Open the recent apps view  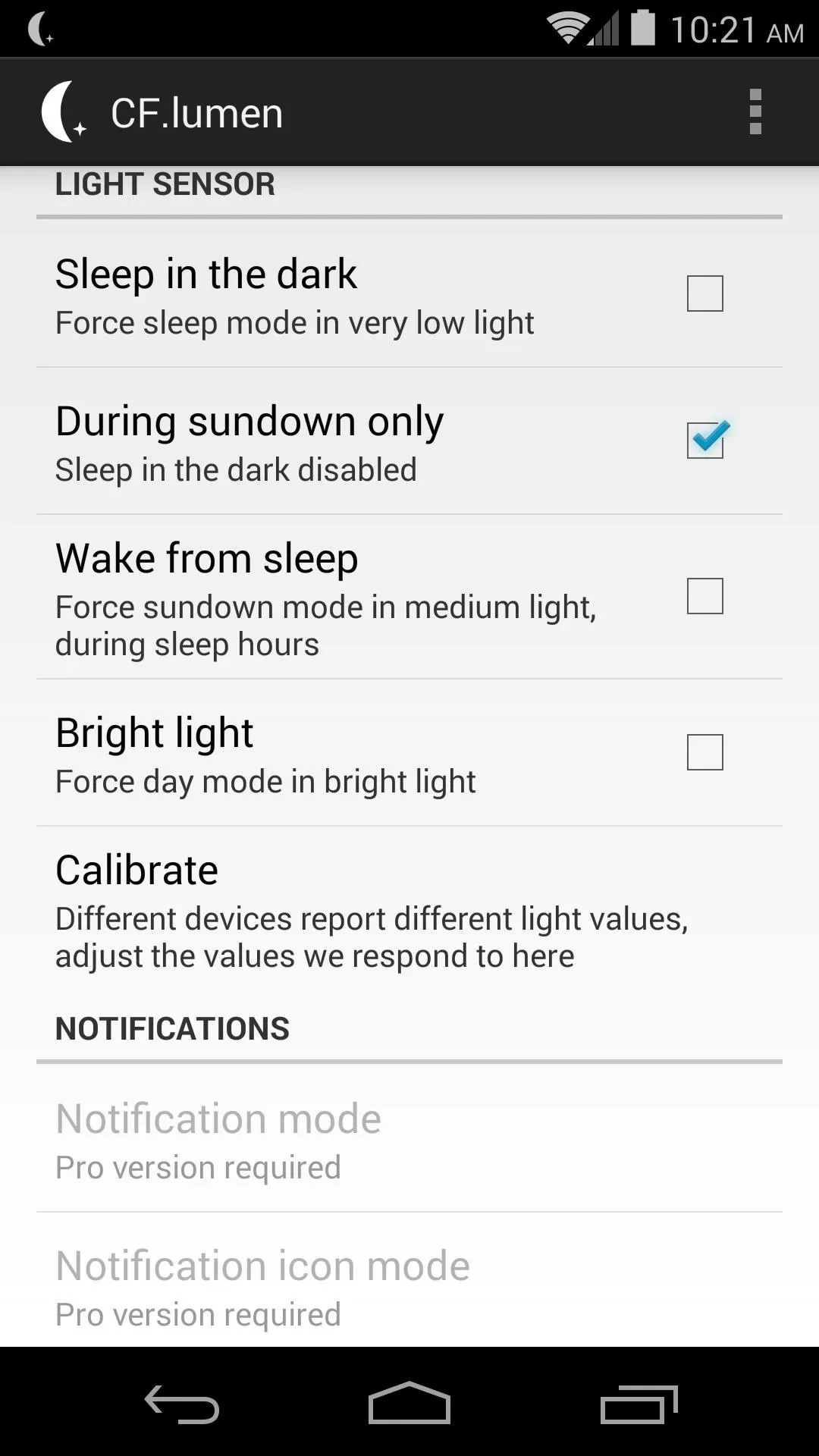(x=639, y=1404)
